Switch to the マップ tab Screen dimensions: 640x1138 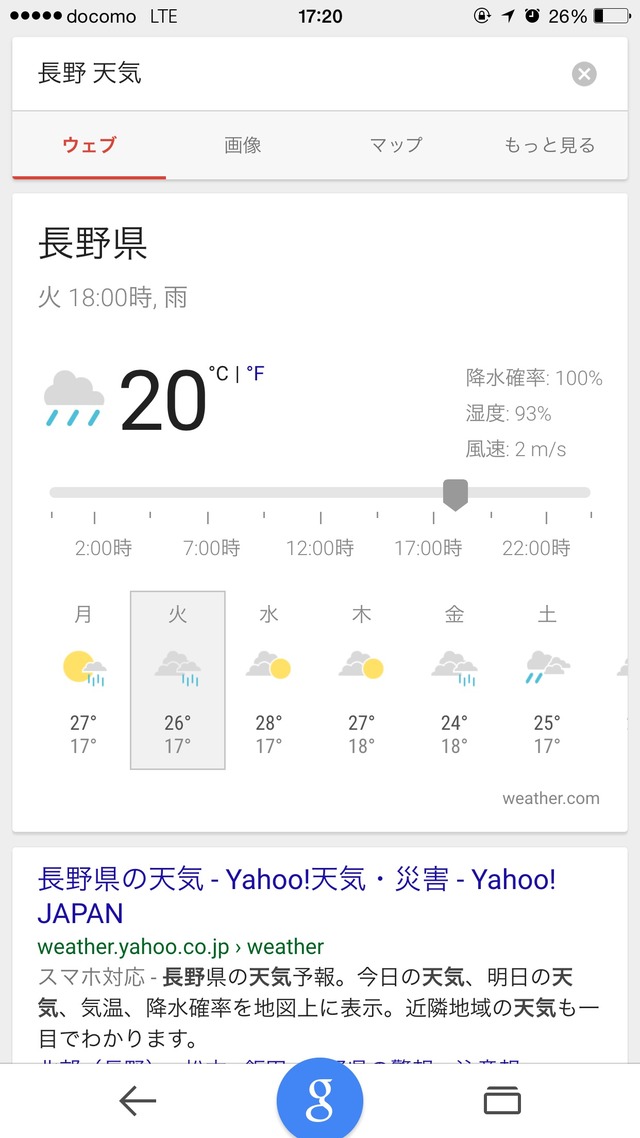click(x=395, y=145)
